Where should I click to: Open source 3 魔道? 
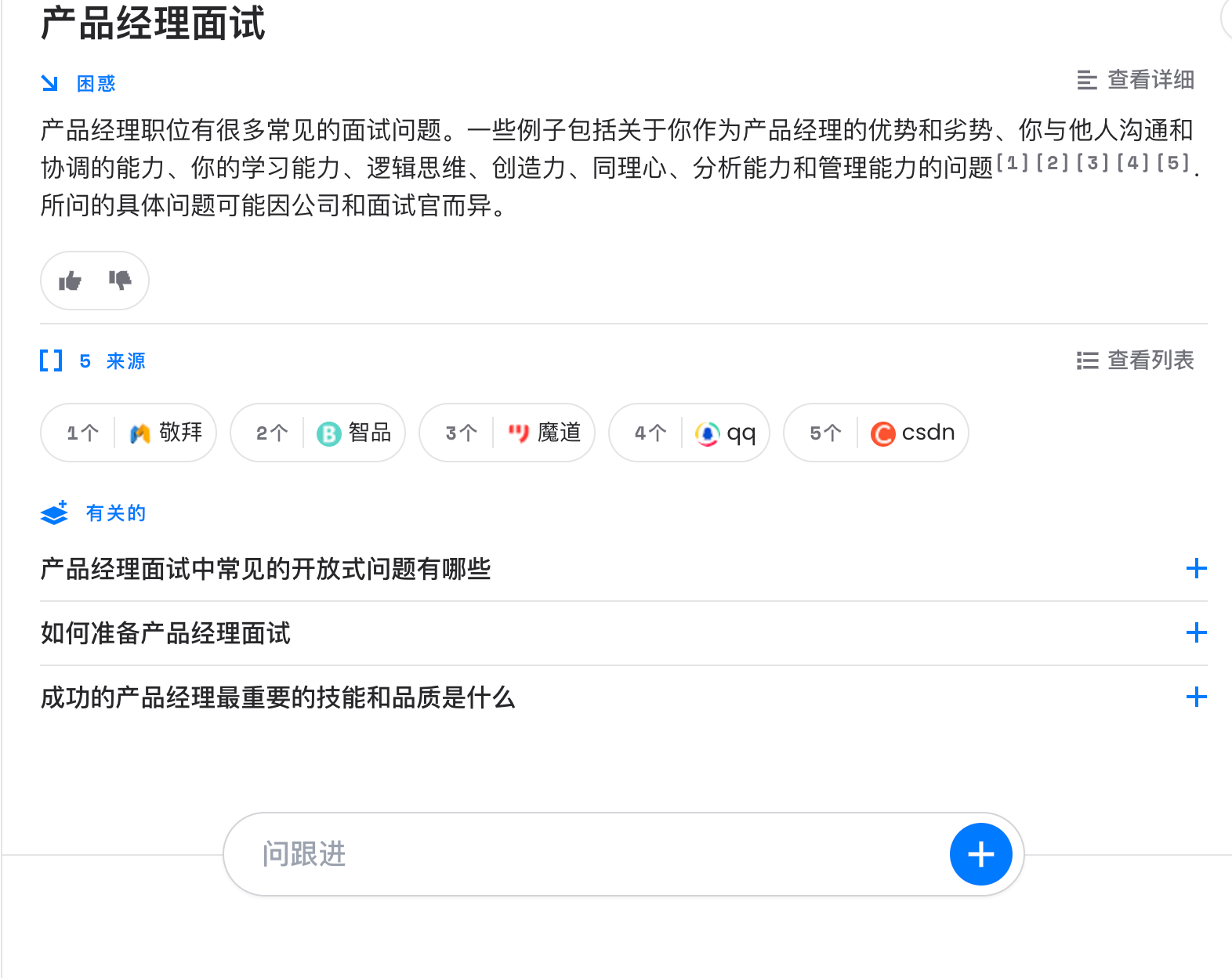507,433
